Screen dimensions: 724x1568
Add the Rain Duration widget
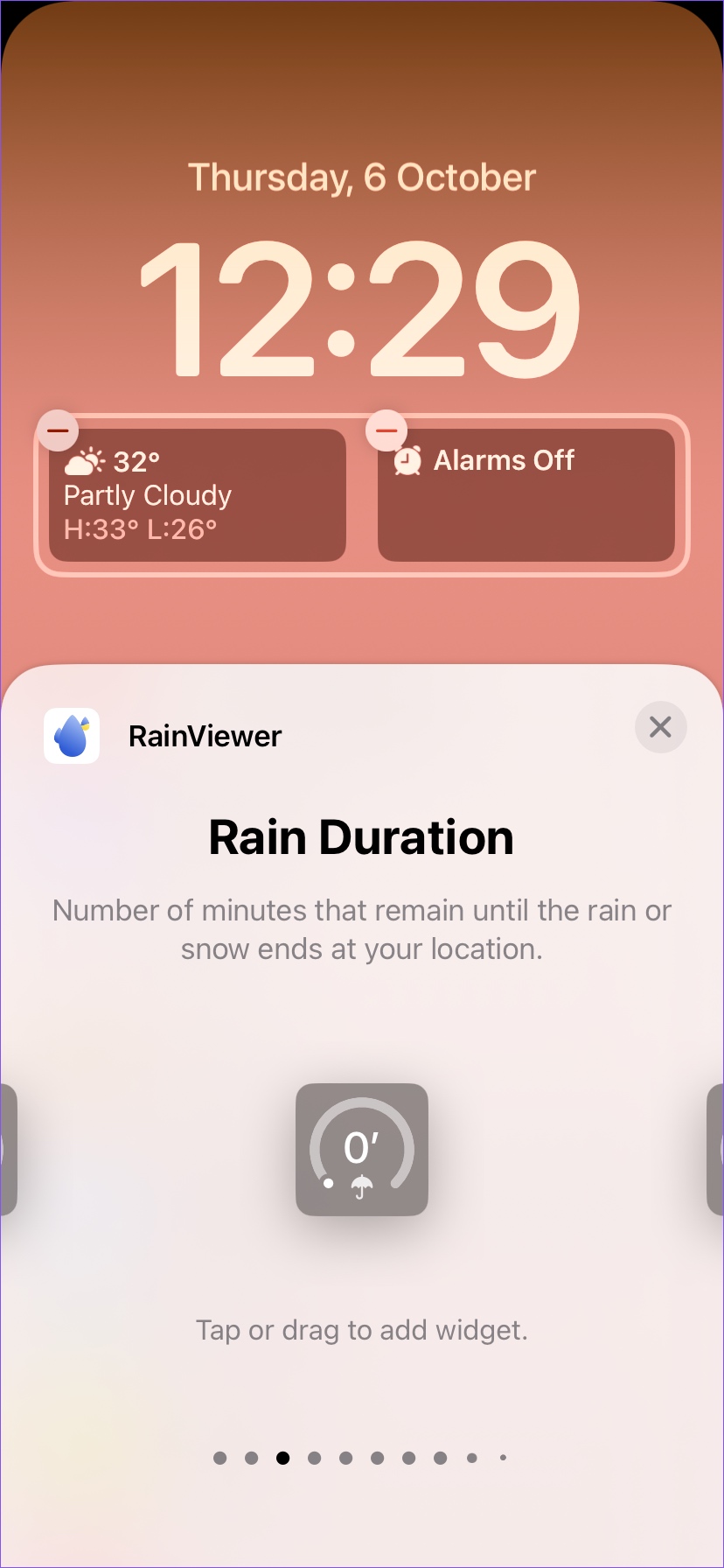tap(361, 1149)
